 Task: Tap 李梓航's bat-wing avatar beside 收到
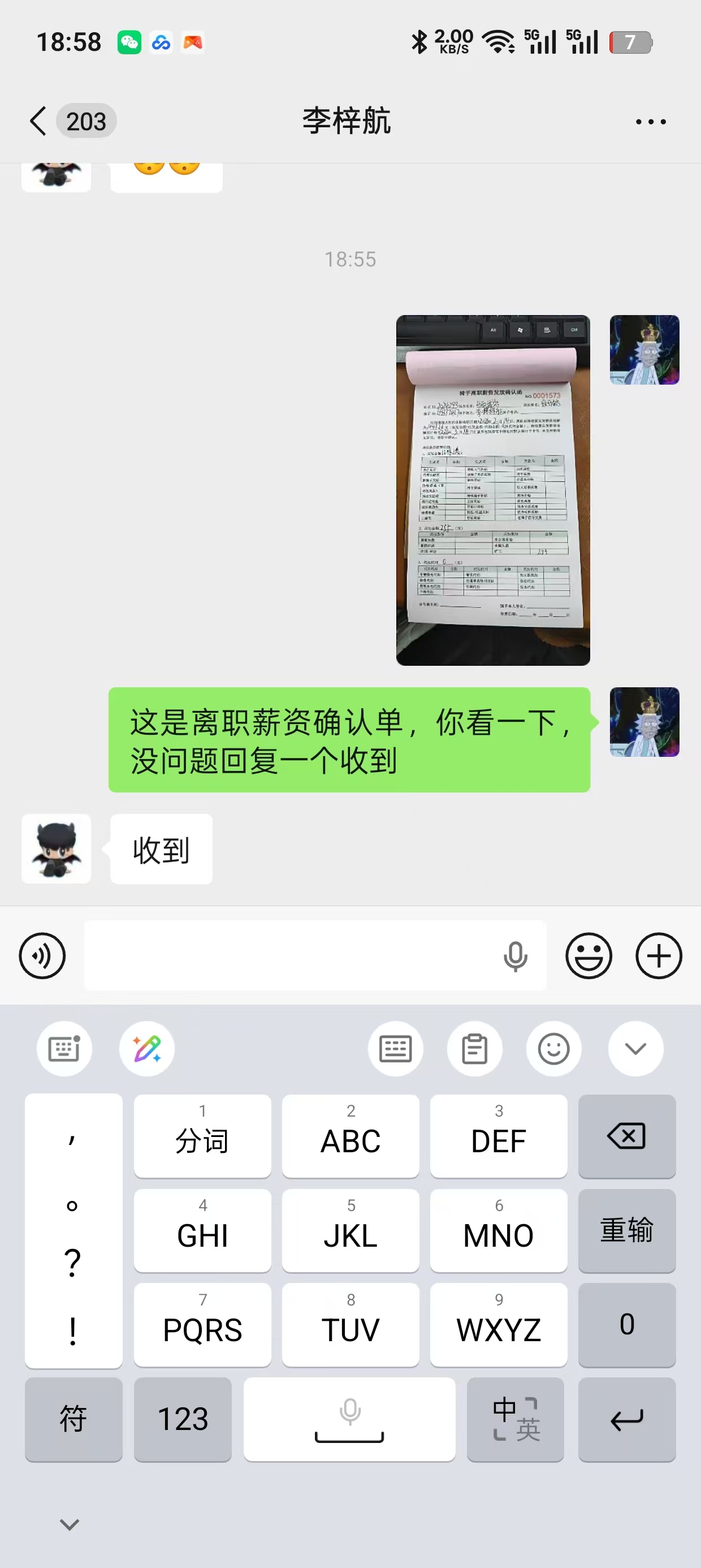56,848
